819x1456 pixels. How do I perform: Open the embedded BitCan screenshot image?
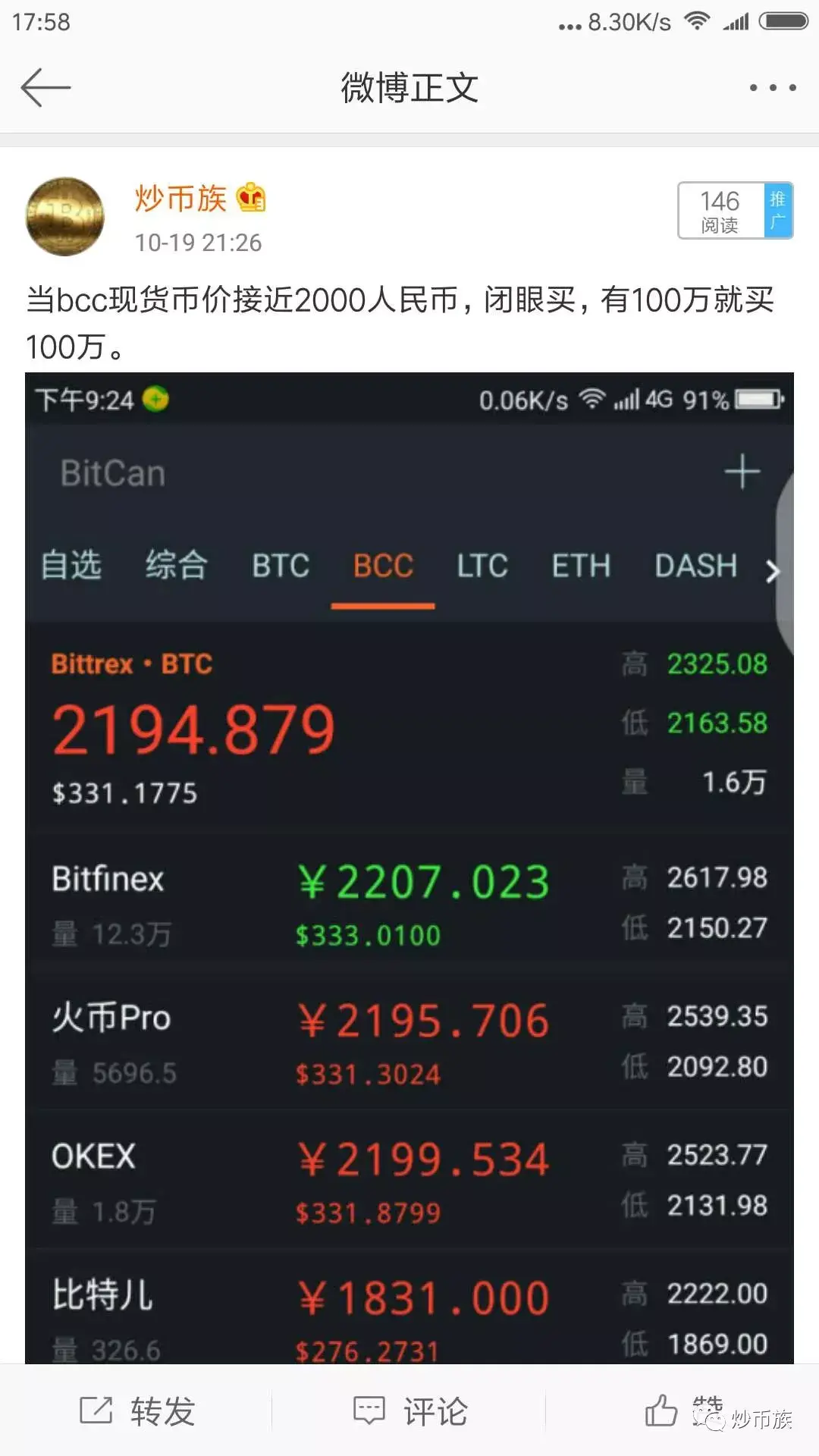coord(409,864)
